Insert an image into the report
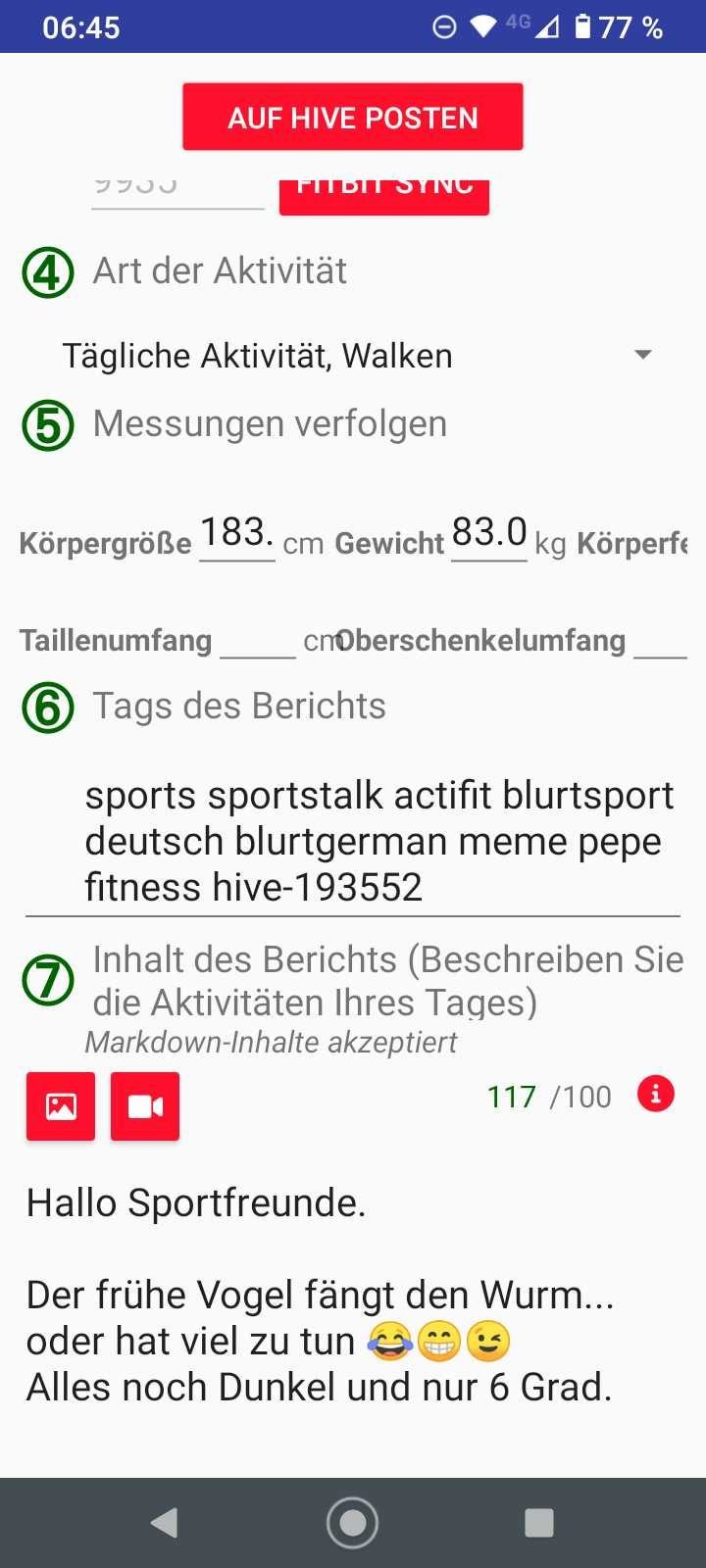This screenshot has width=706, height=1568. coord(61,1106)
